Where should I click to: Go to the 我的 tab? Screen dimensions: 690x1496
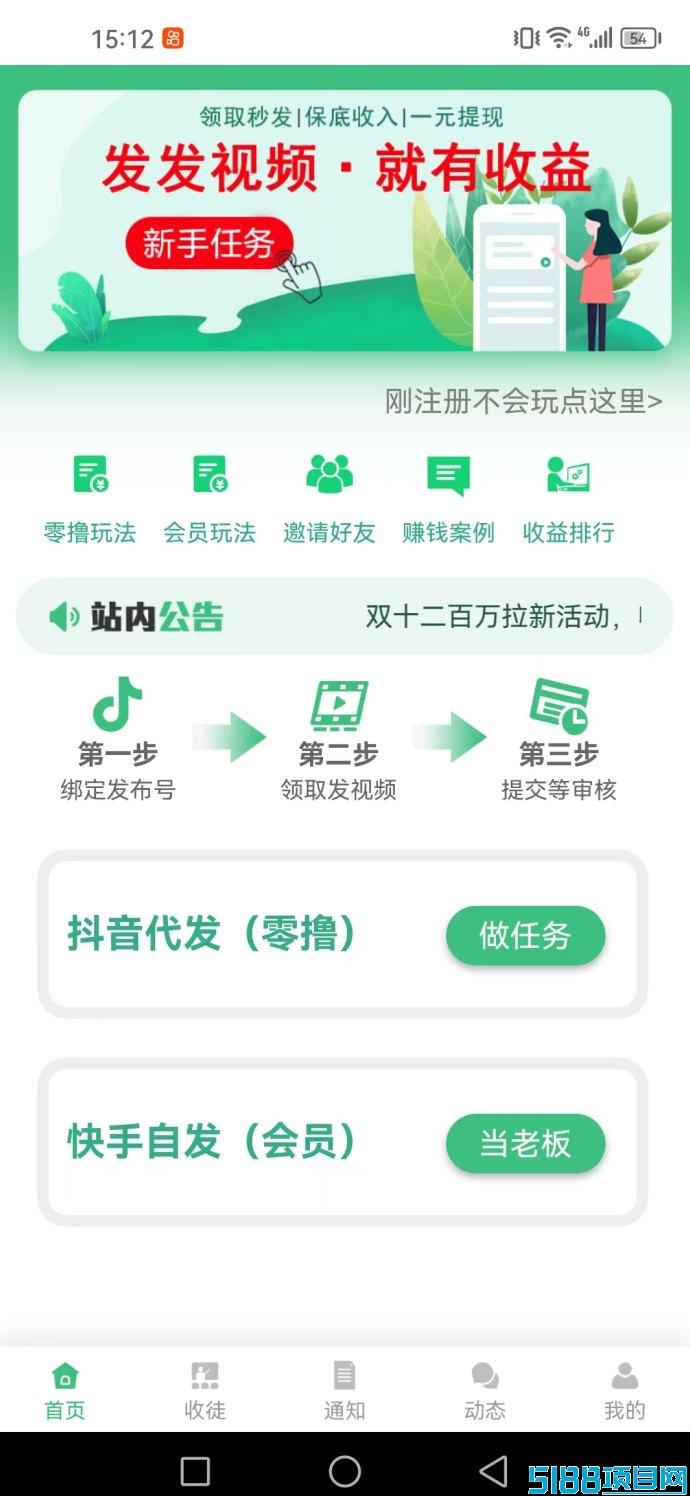(x=625, y=1391)
